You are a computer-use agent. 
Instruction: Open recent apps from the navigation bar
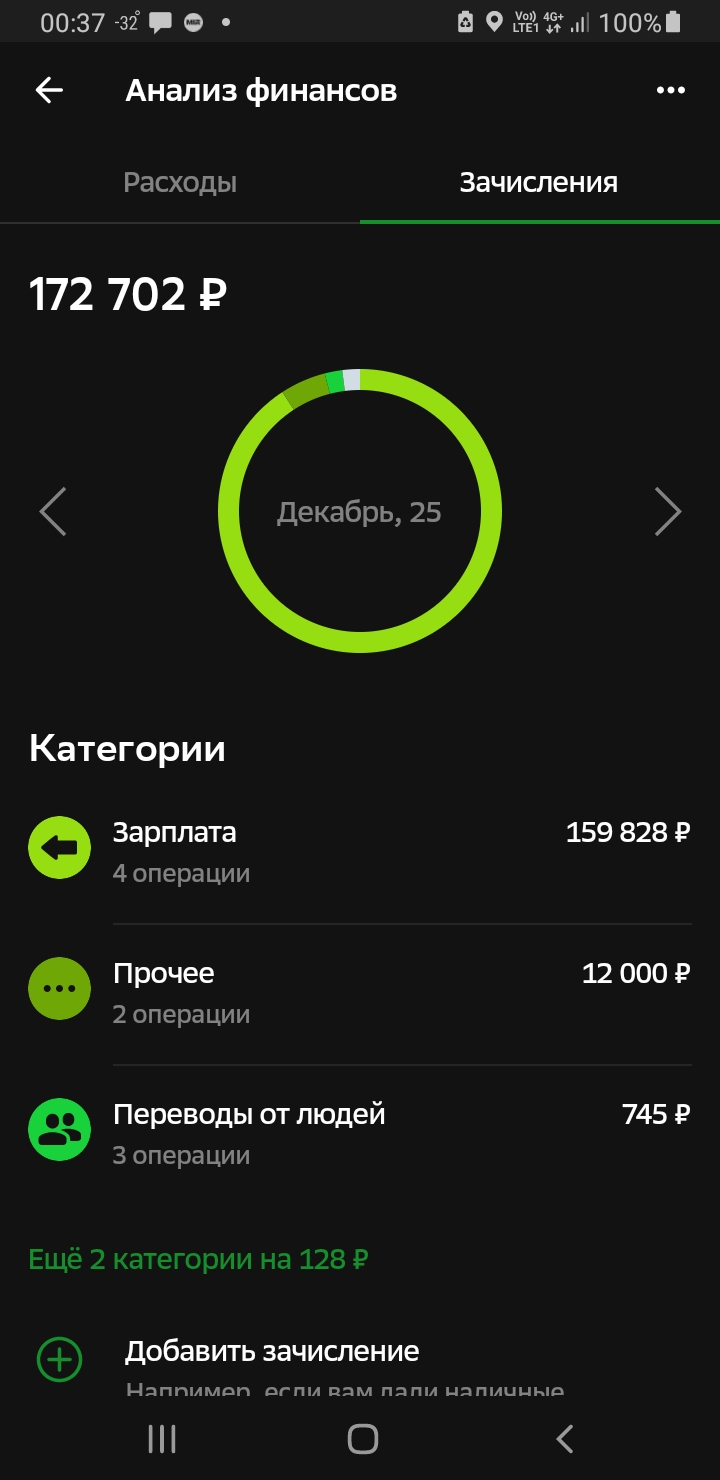(x=162, y=1439)
